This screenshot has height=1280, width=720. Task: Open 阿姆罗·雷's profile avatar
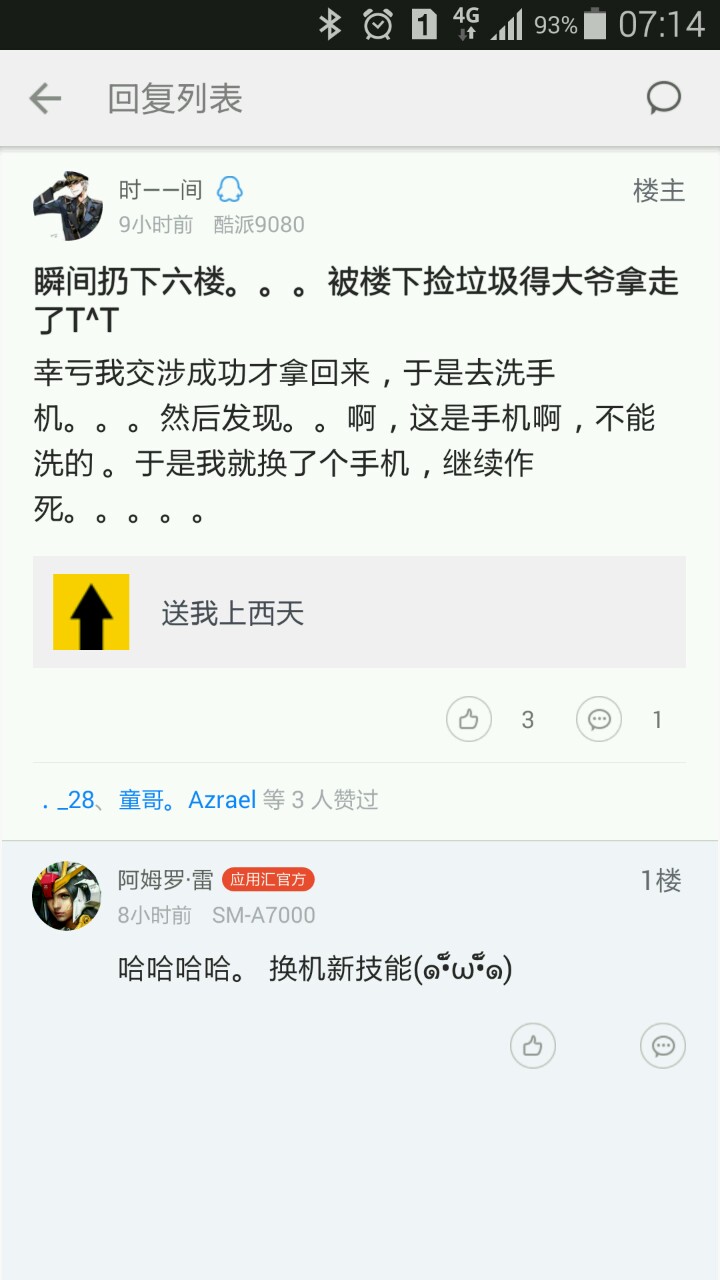tap(67, 896)
